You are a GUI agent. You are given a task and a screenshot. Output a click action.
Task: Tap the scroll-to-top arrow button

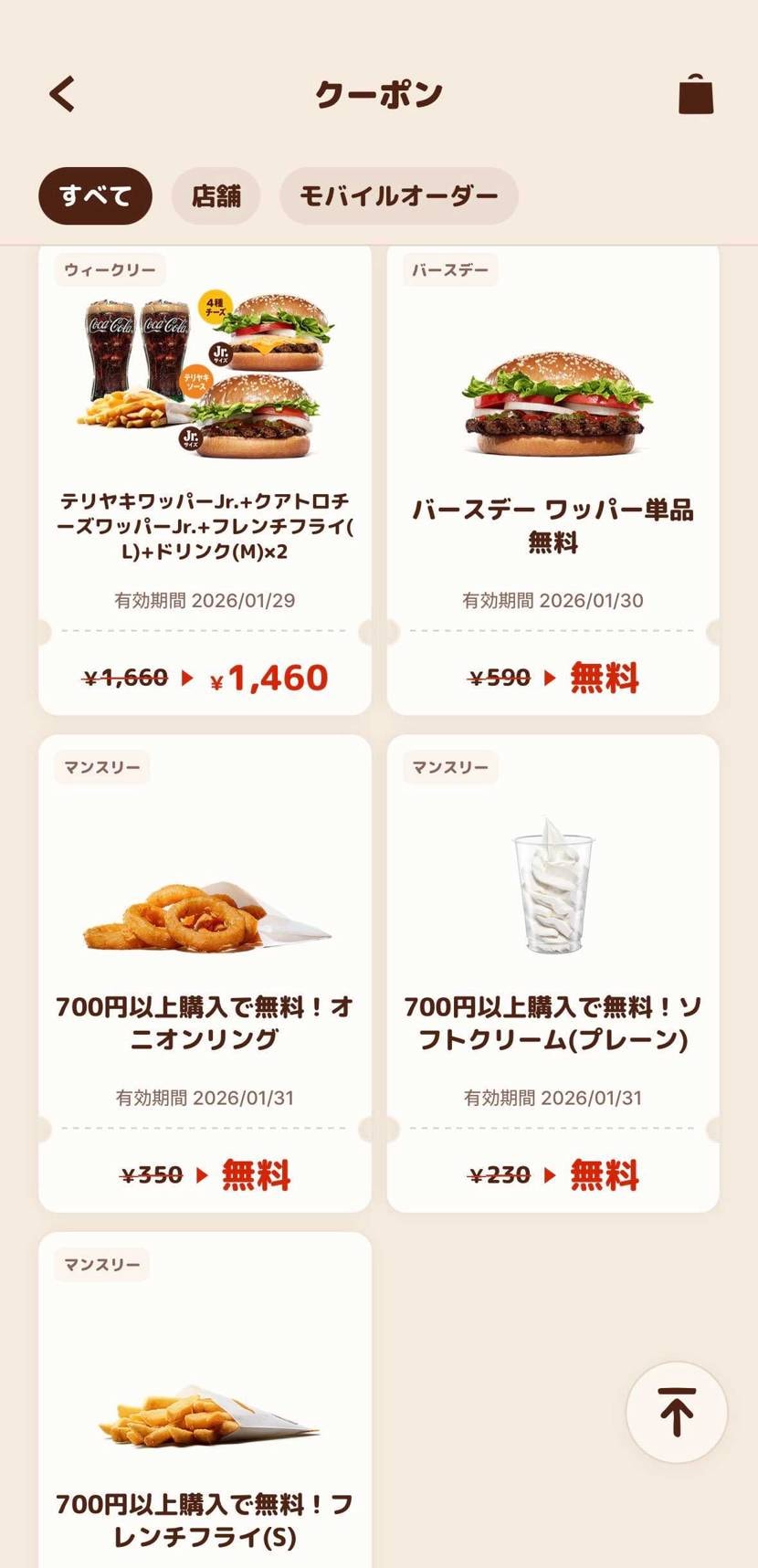(x=676, y=1411)
